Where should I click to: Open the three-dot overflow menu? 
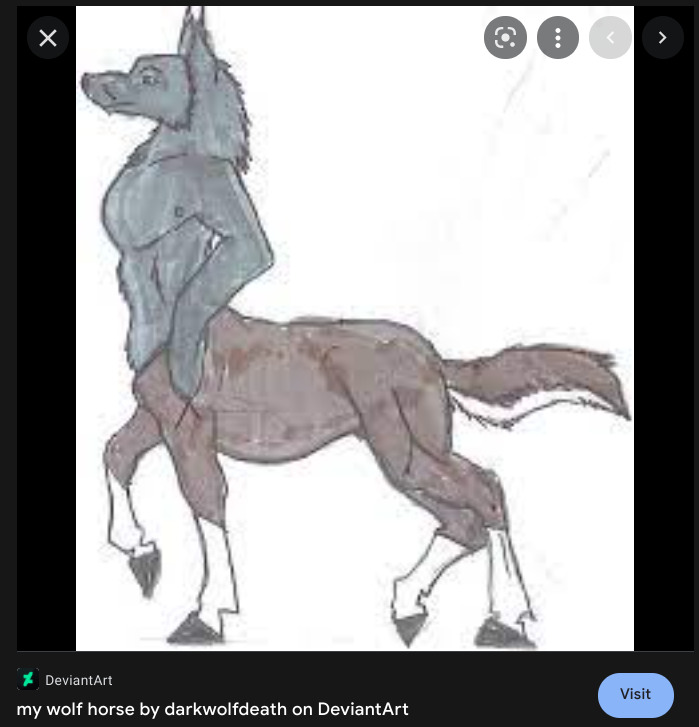click(558, 38)
